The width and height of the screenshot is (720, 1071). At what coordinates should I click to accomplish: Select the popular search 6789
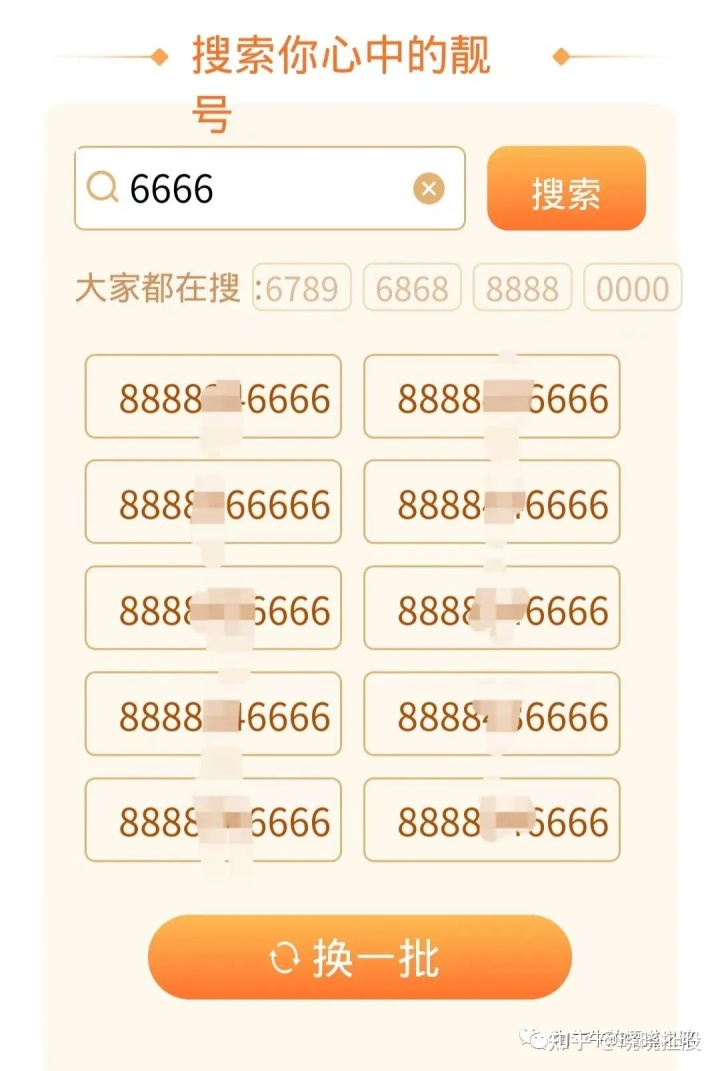302,288
